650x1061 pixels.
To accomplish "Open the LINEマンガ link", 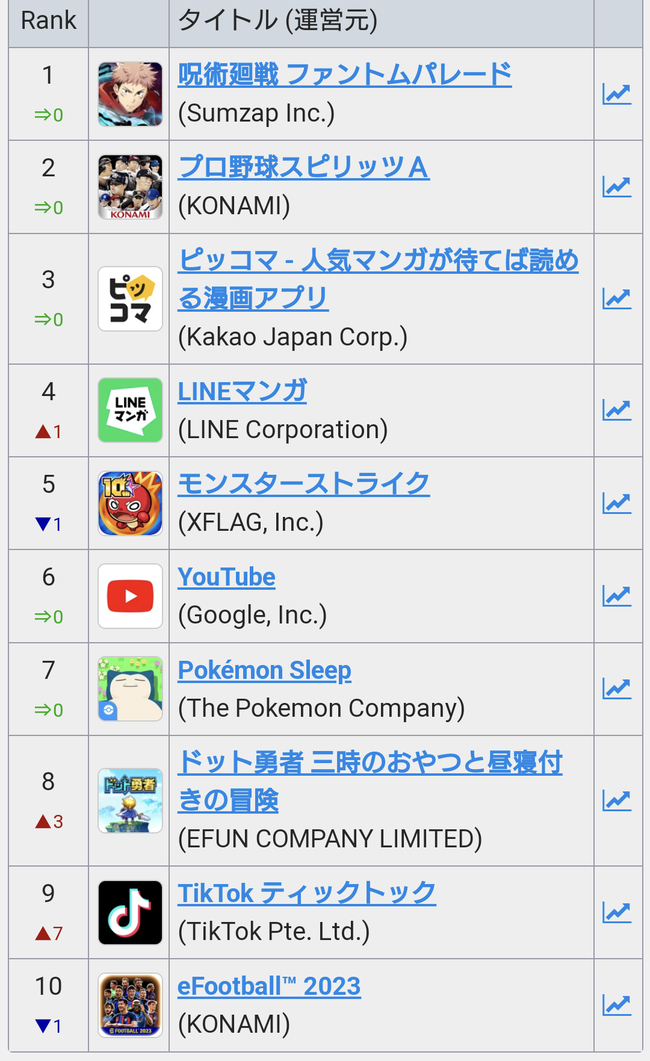I will pos(242,391).
